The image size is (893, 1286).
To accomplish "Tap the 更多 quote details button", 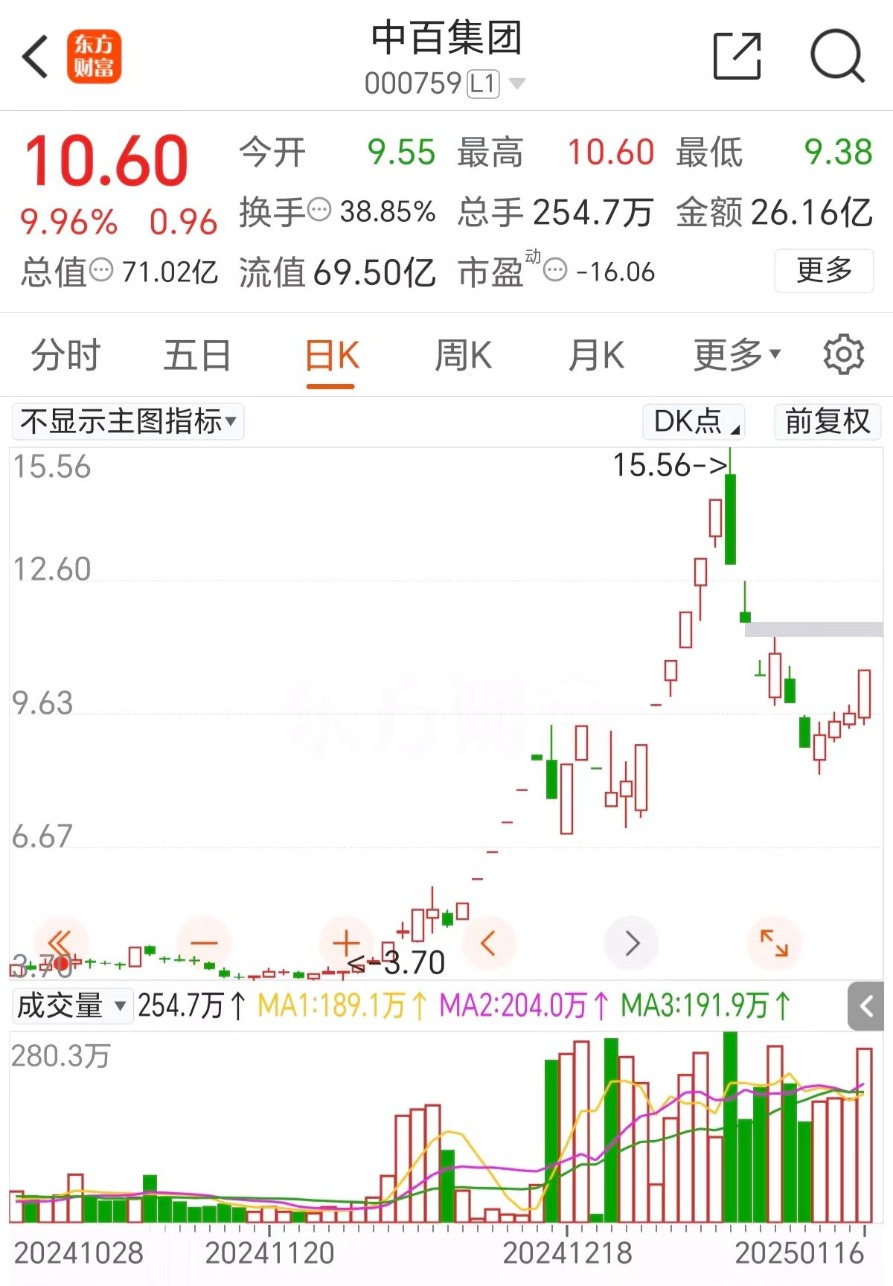I will coord(824,270).
